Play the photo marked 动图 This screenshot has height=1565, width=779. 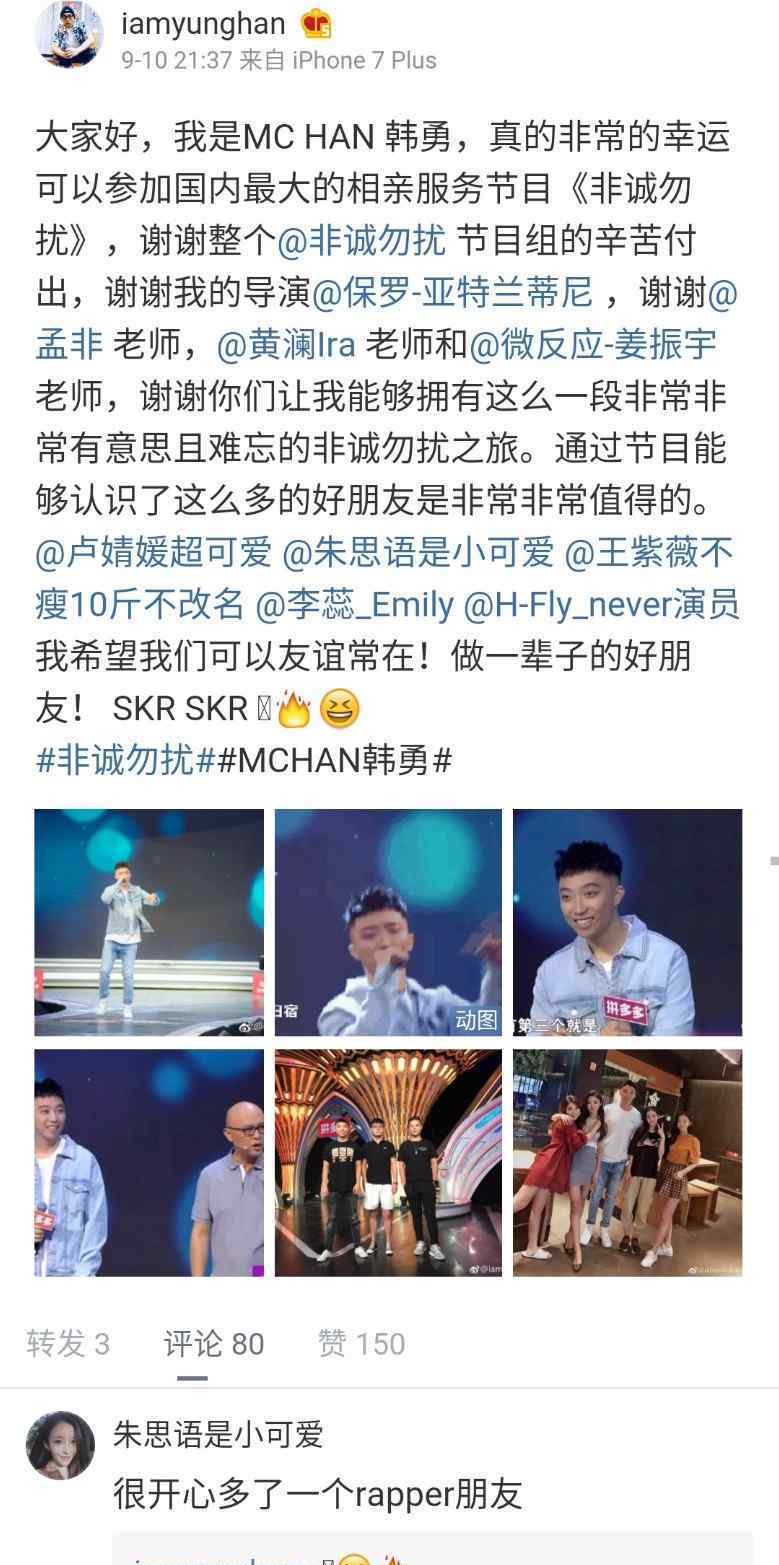pyautogui.click(x=388, y=922)
